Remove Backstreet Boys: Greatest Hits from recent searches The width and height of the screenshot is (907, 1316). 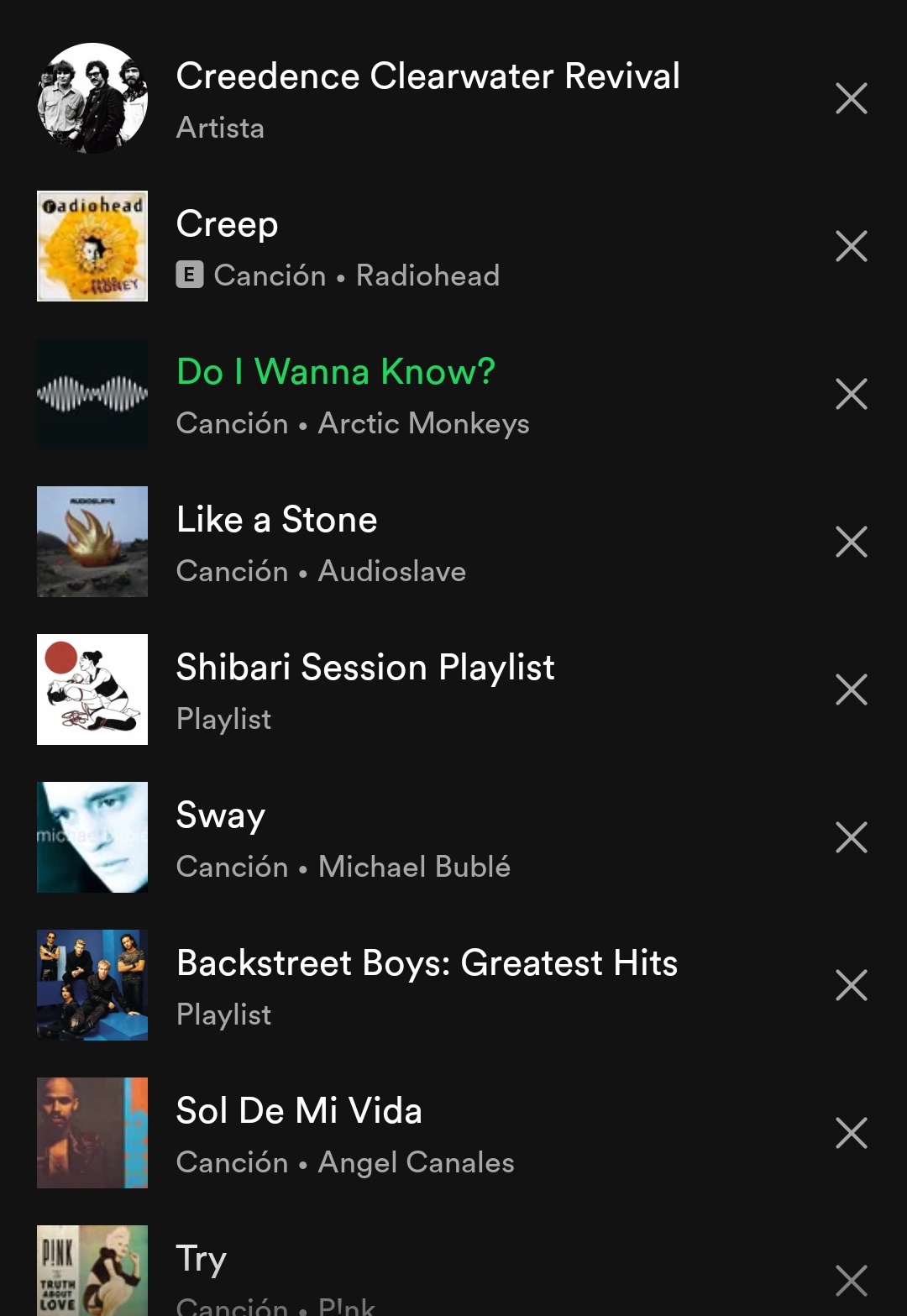tap(851, 986)
